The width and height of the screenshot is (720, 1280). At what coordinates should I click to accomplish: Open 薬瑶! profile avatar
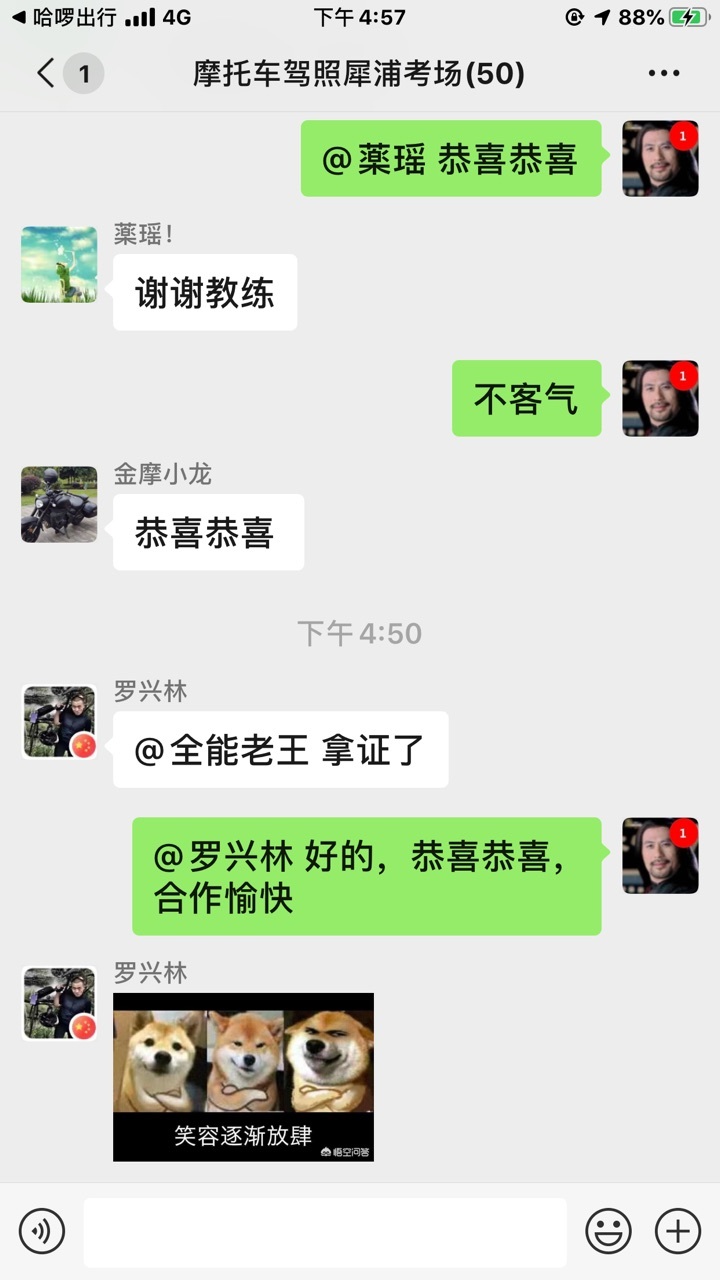[x=59, y=264]
